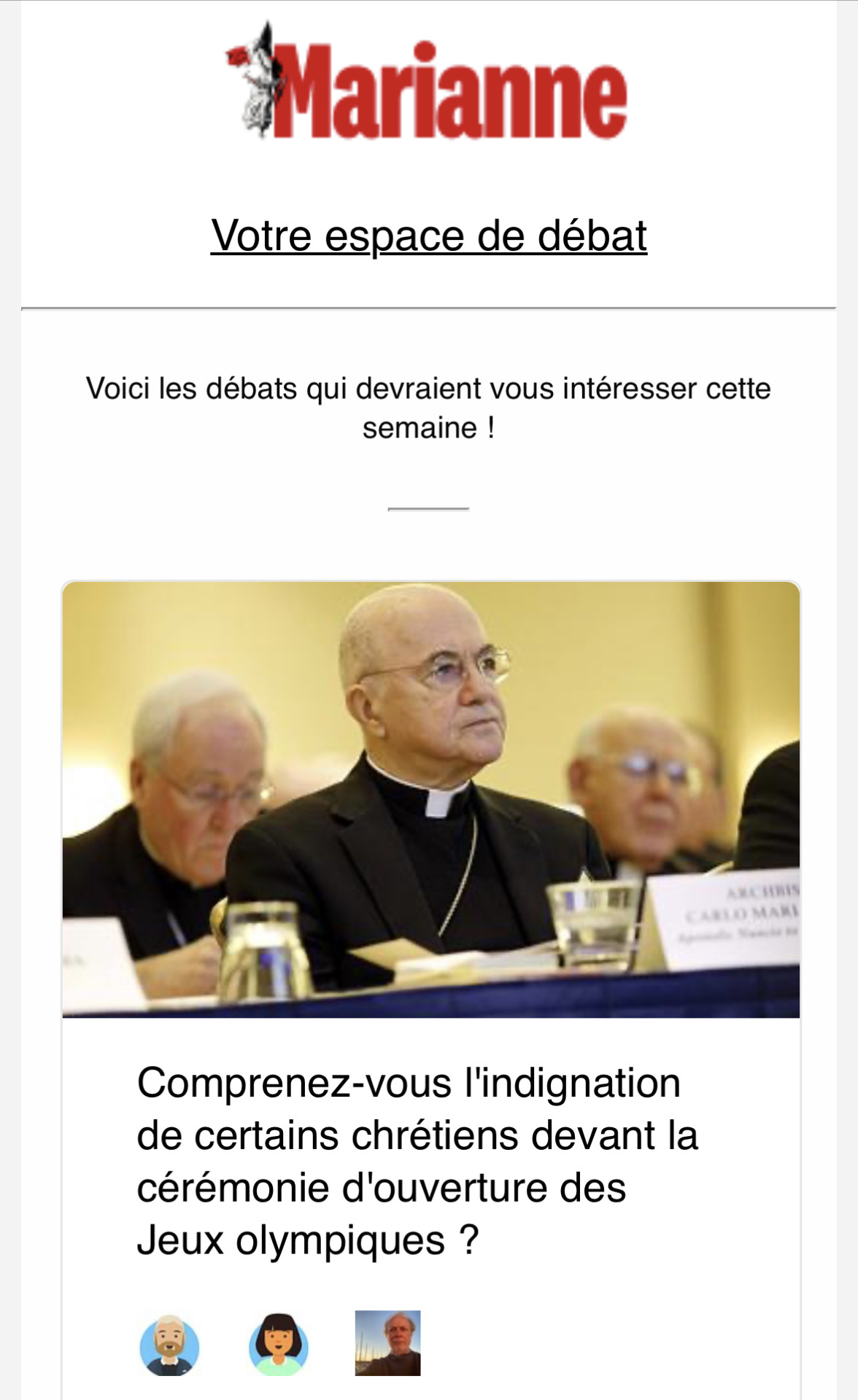
Task: Open the "Votre espace de débat" link
Action: point(429,236)
